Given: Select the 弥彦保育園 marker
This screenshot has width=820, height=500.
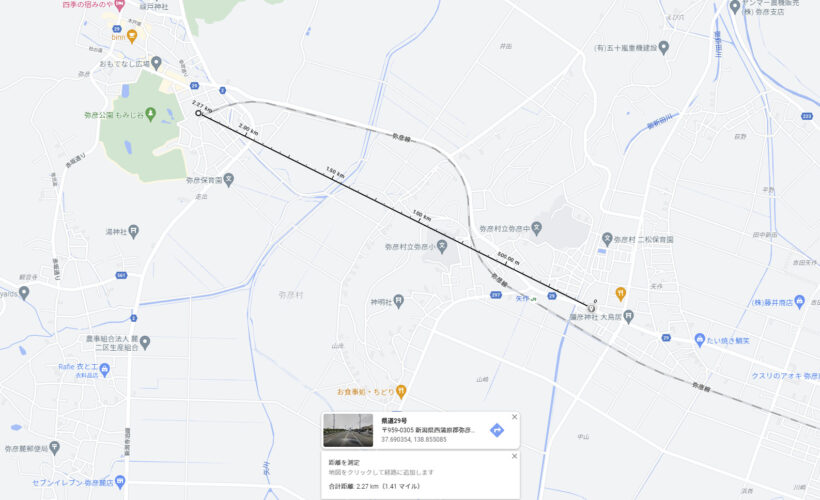Looking at the screenshot, I should pyautogui.click(x=229, y=180).
